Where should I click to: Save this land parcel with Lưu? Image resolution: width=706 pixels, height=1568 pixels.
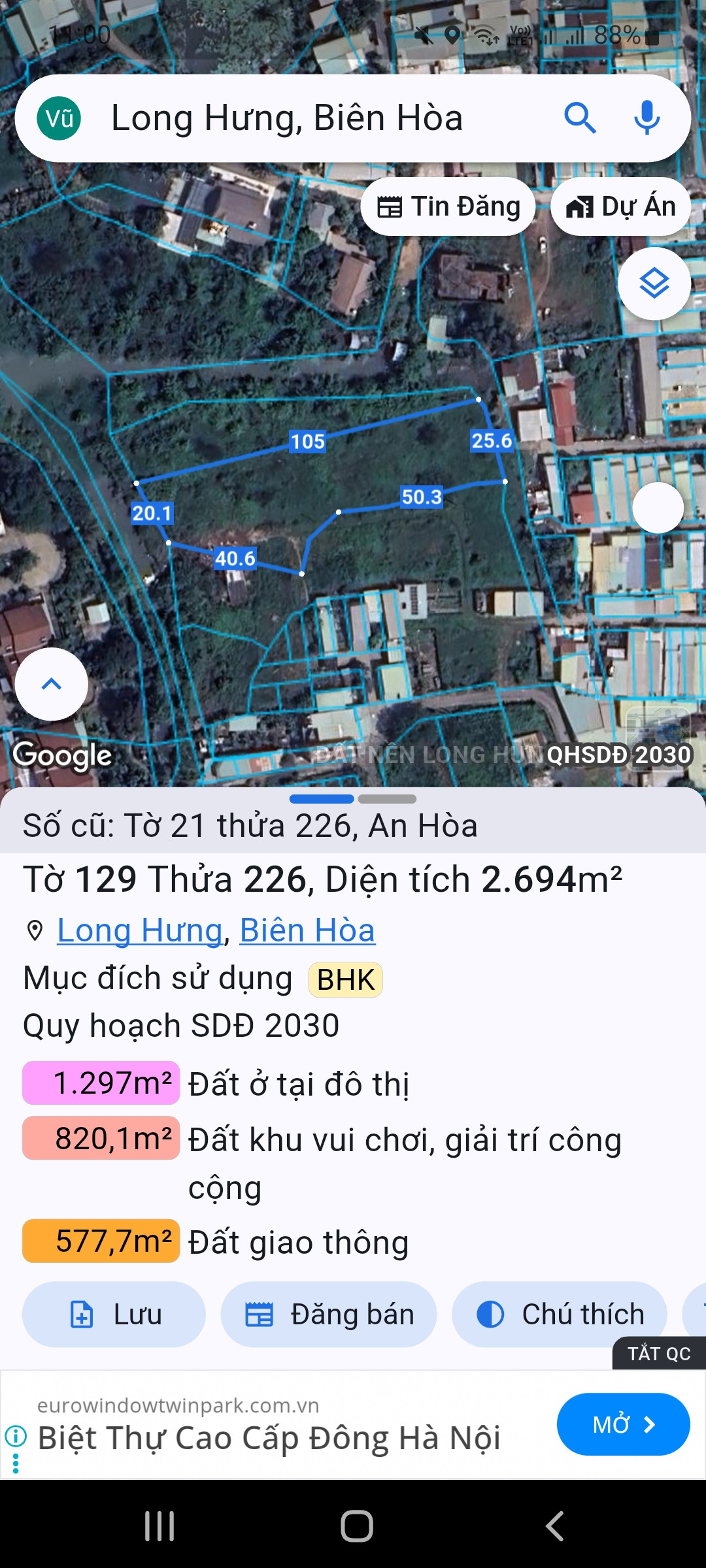114,1314
